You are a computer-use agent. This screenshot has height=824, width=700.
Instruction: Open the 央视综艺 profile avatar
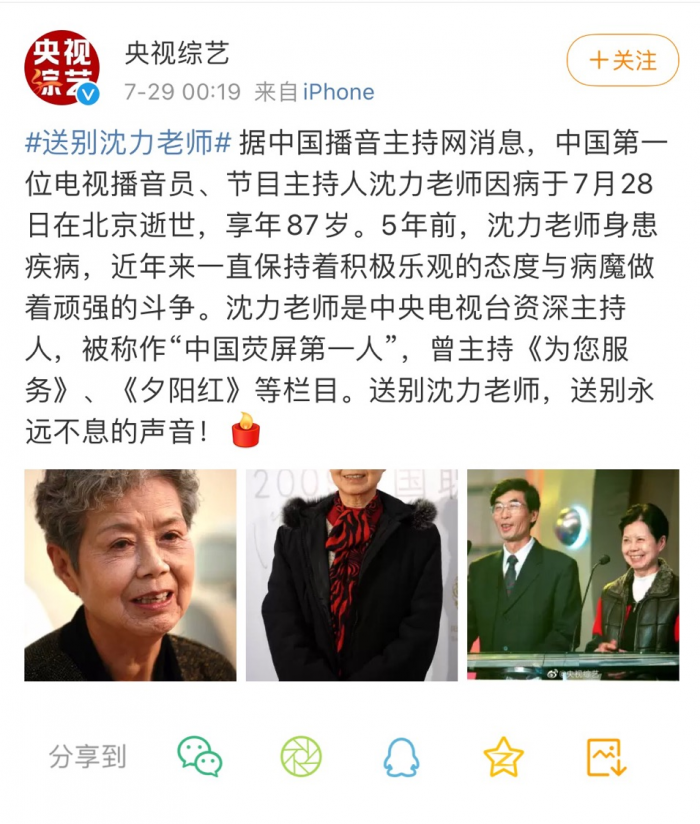(x=62, y=67)
